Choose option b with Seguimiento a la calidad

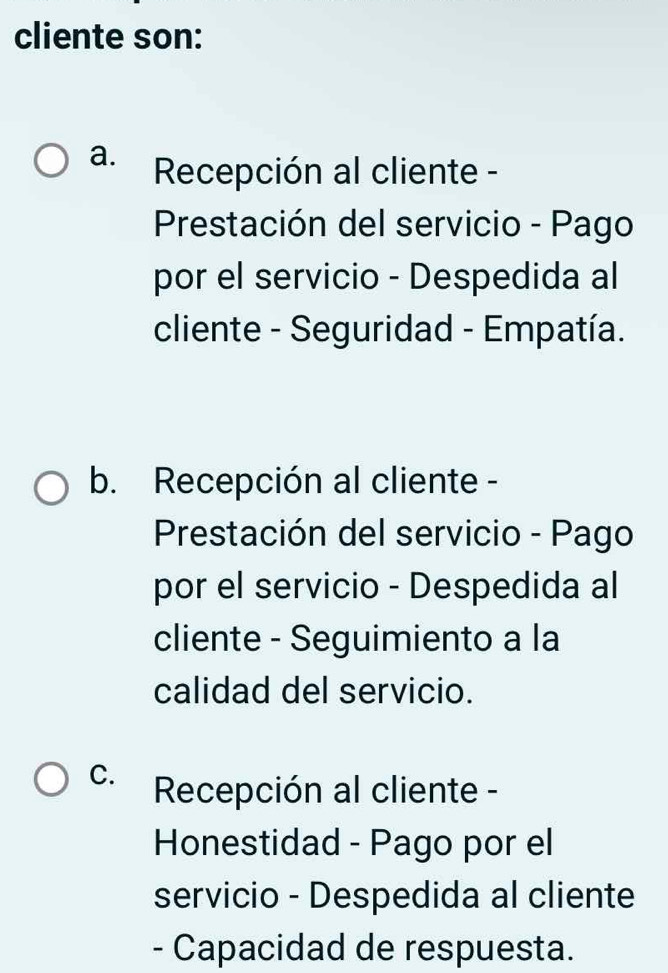point(51,490)
